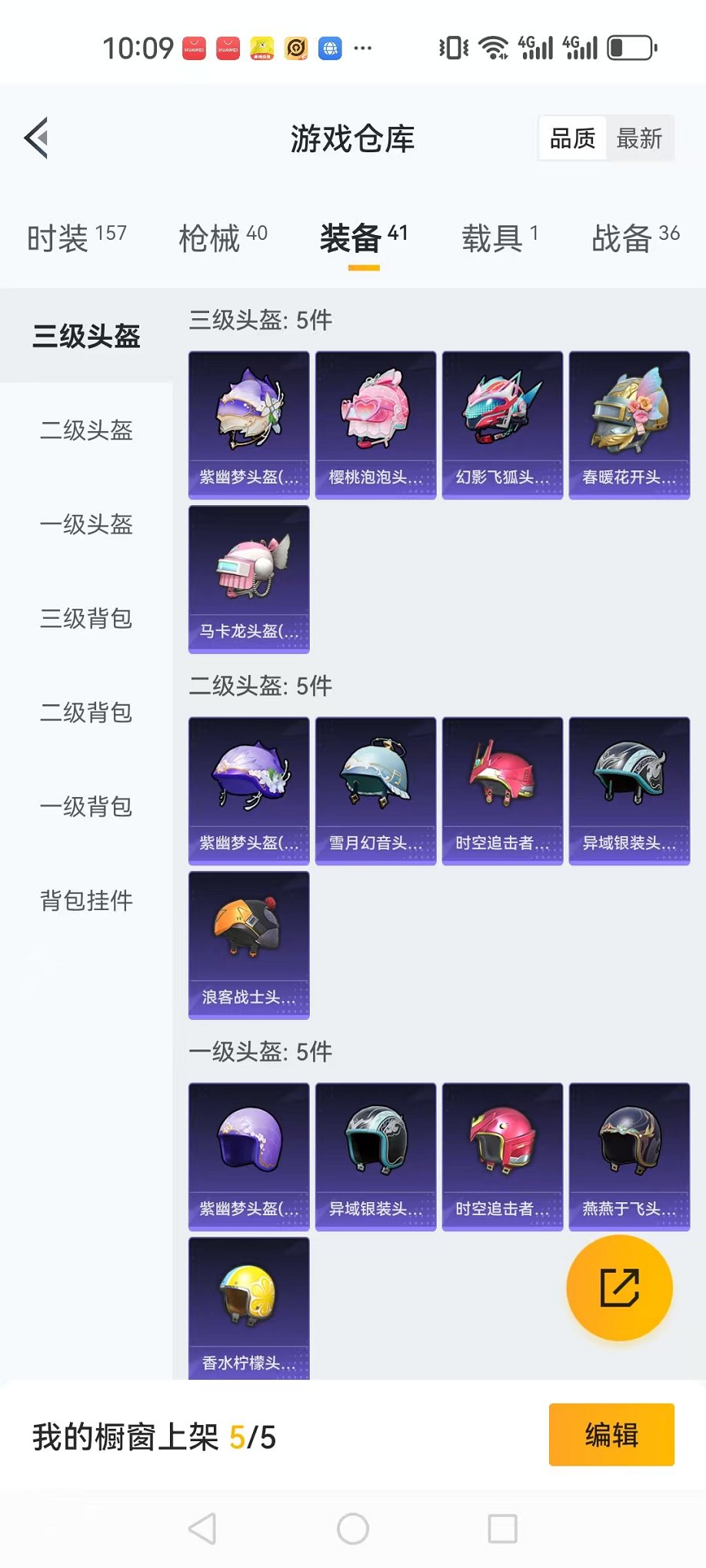The height and width of the screenshot is (1568, 706).
Task: Tap the yellow share floating button
Action: point(619,1287)
